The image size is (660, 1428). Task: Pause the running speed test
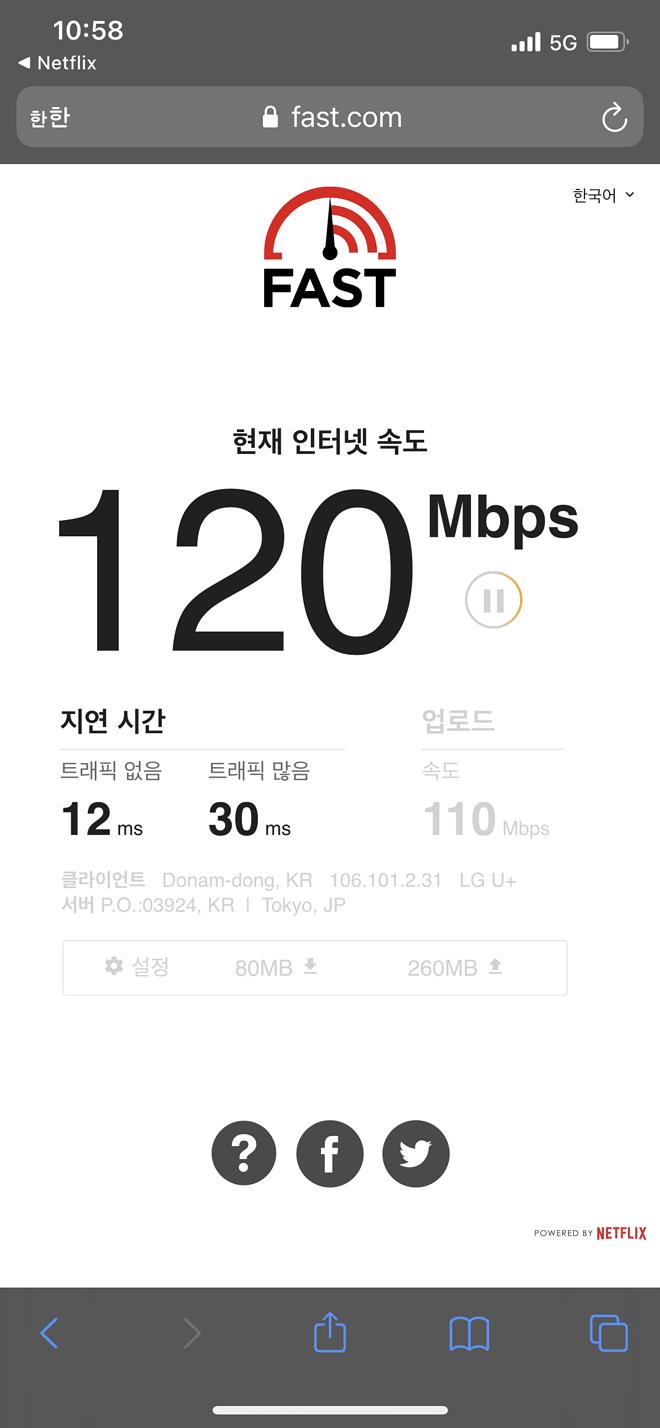pos(493,600)
